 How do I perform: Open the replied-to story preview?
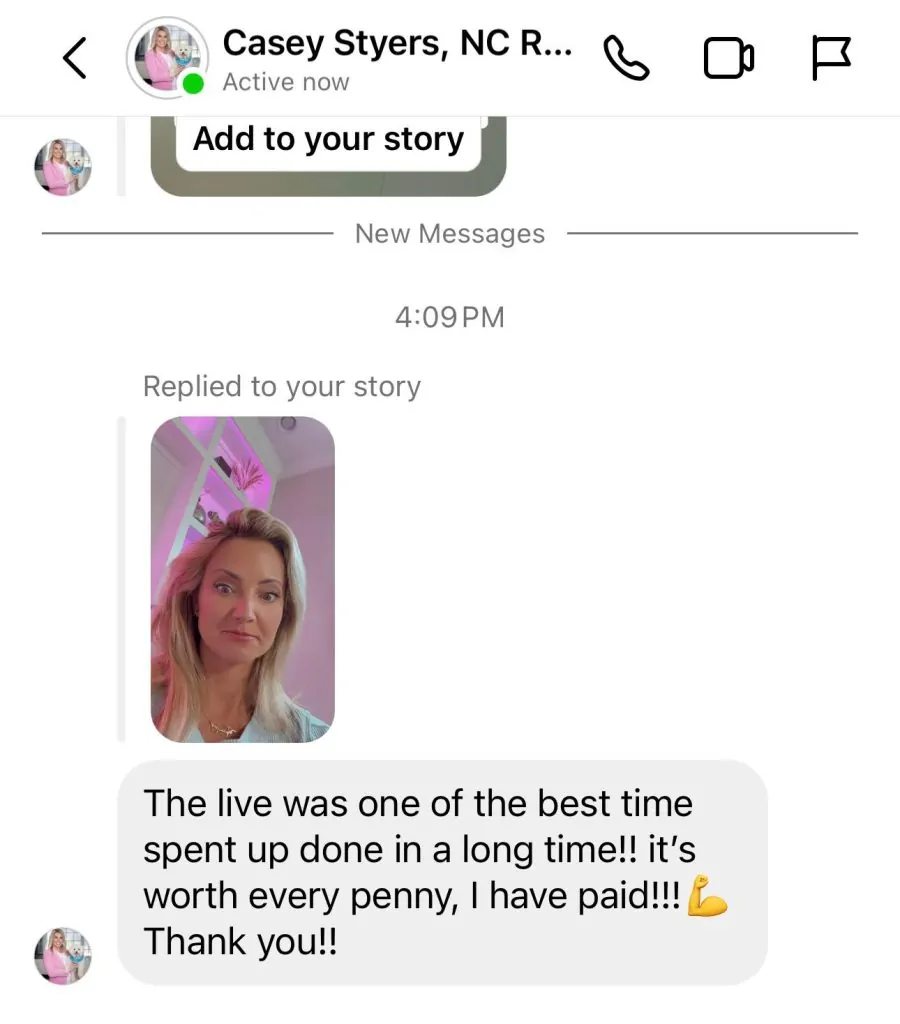242,579
